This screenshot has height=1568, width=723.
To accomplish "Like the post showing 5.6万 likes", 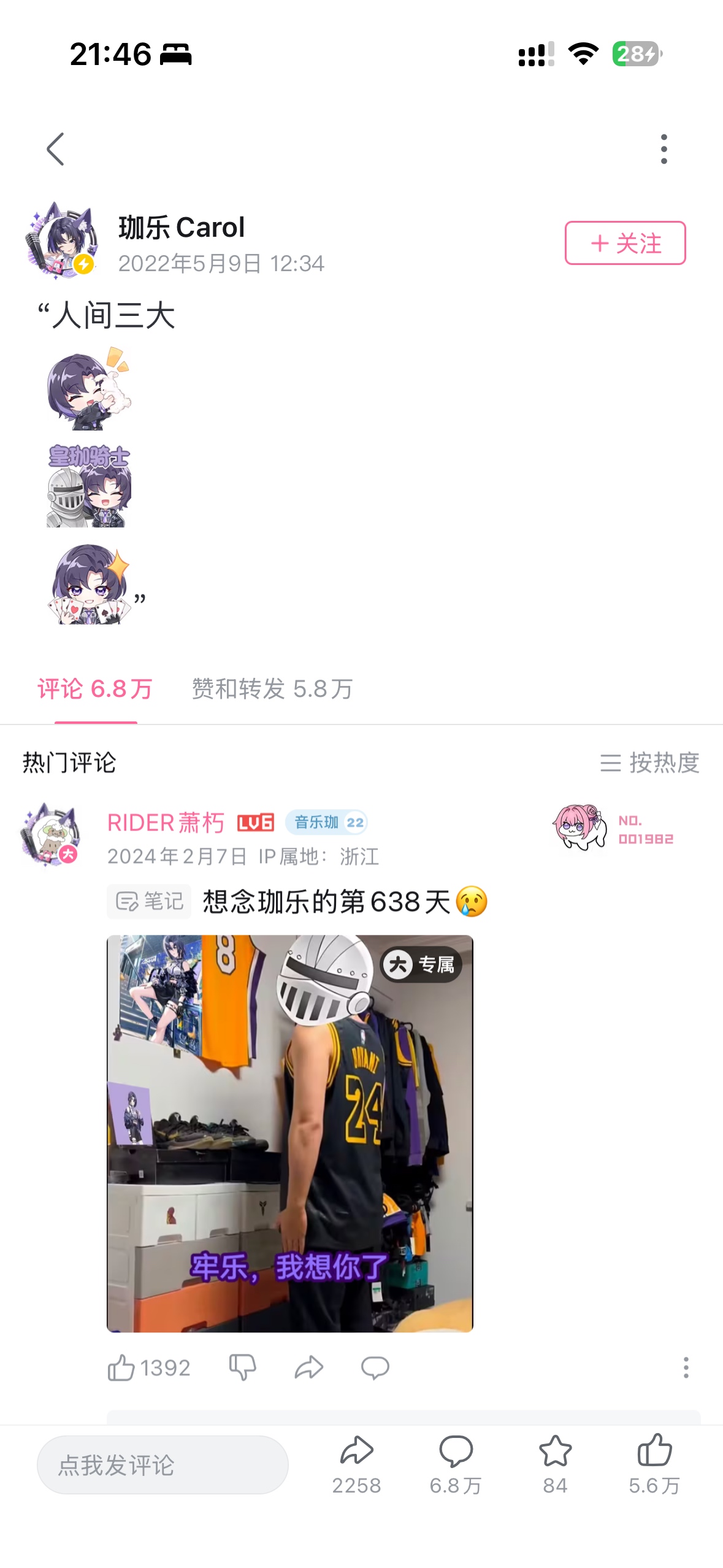I will [654, 1463].
